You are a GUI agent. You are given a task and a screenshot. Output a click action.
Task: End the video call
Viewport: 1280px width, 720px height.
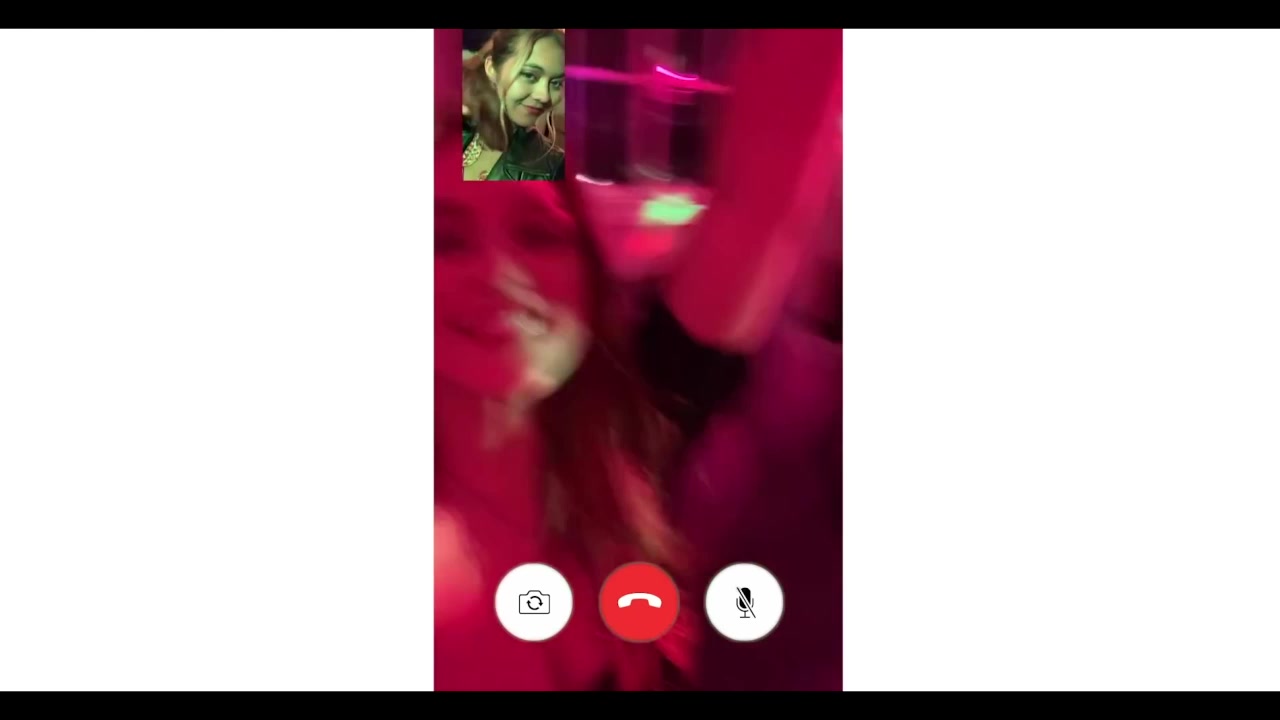639,602
